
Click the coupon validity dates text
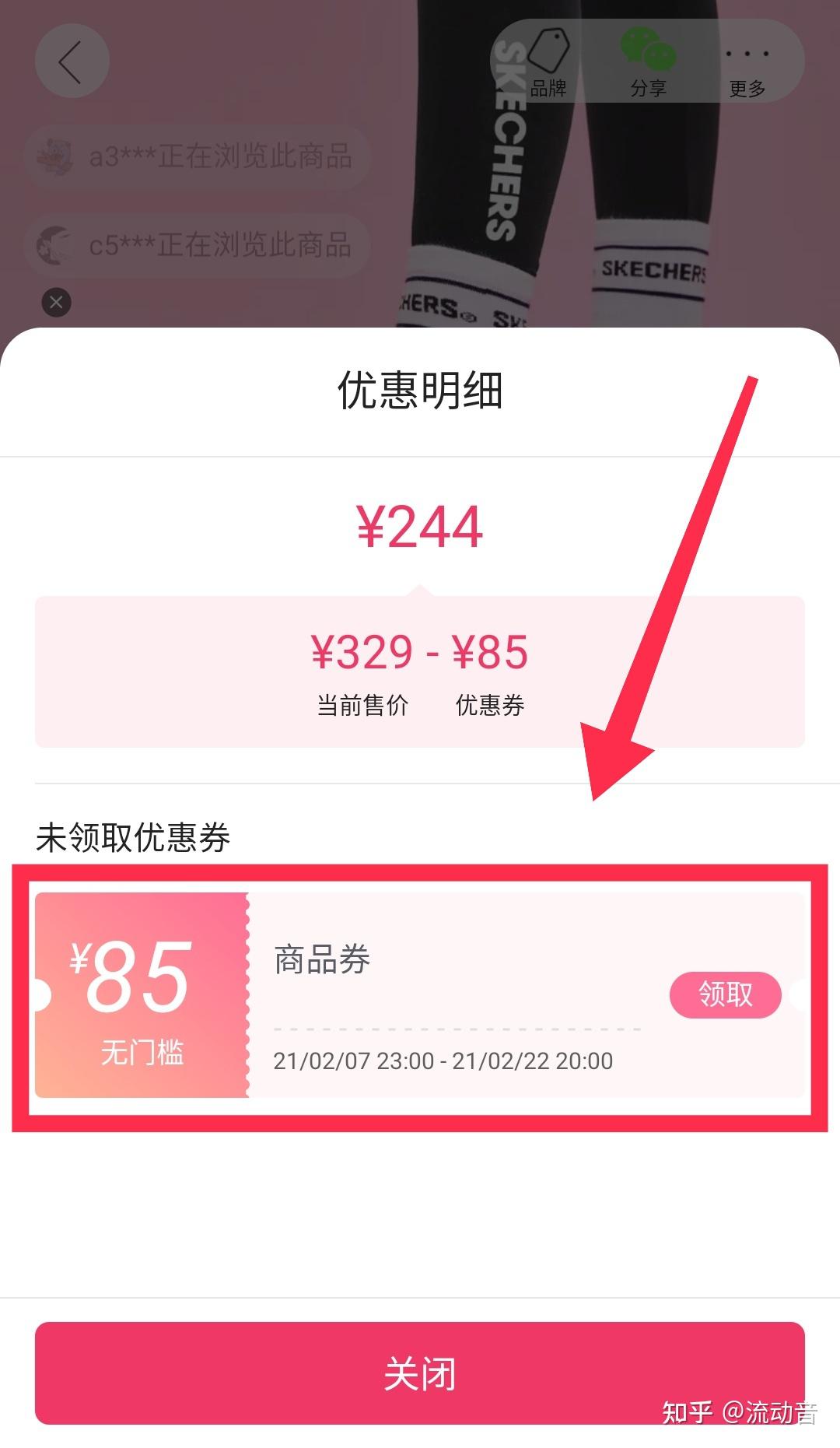tap(443, 1061)
